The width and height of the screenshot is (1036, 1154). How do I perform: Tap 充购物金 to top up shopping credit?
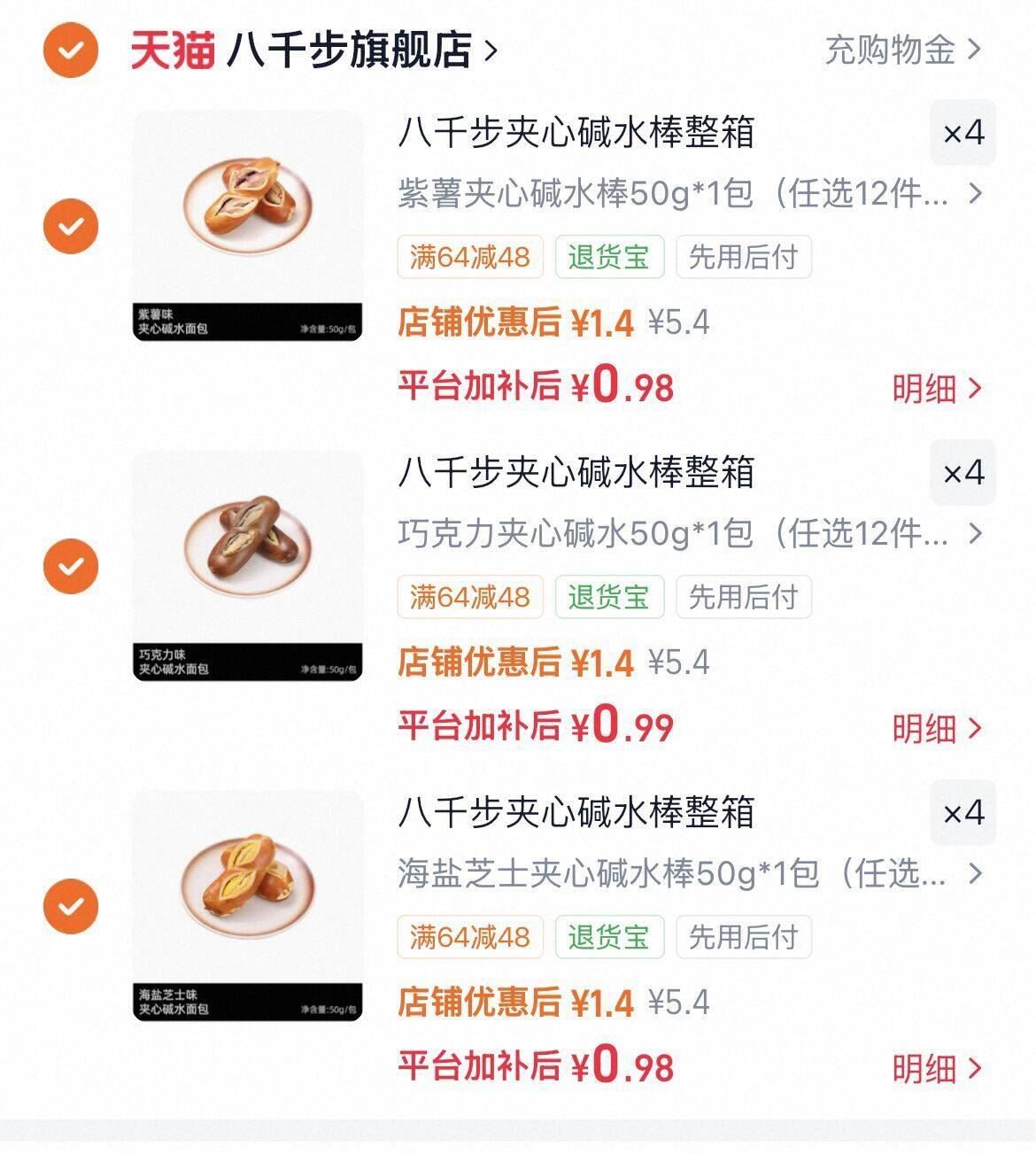point(902,50)
